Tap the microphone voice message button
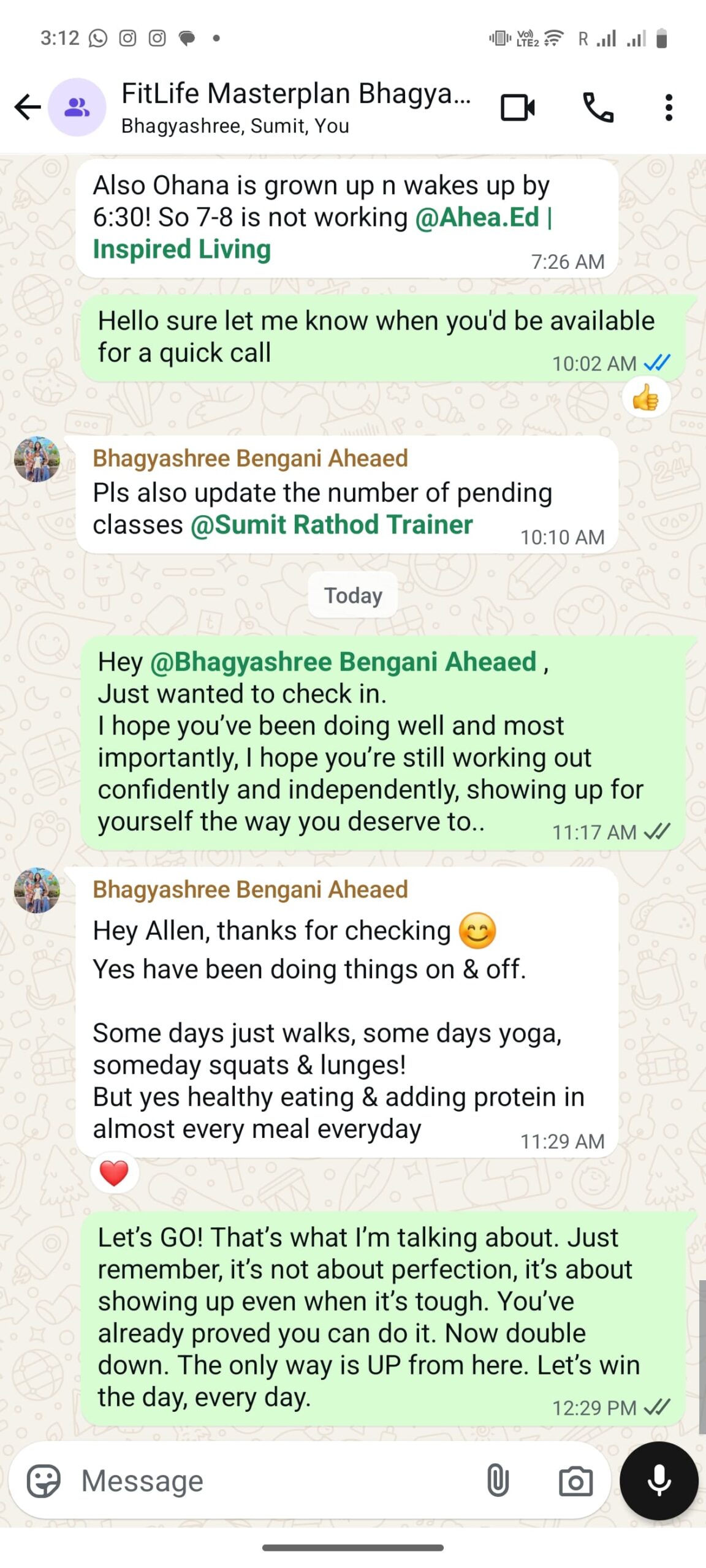This screenshot has width=706, height=1568. (x=659, y=1480)
